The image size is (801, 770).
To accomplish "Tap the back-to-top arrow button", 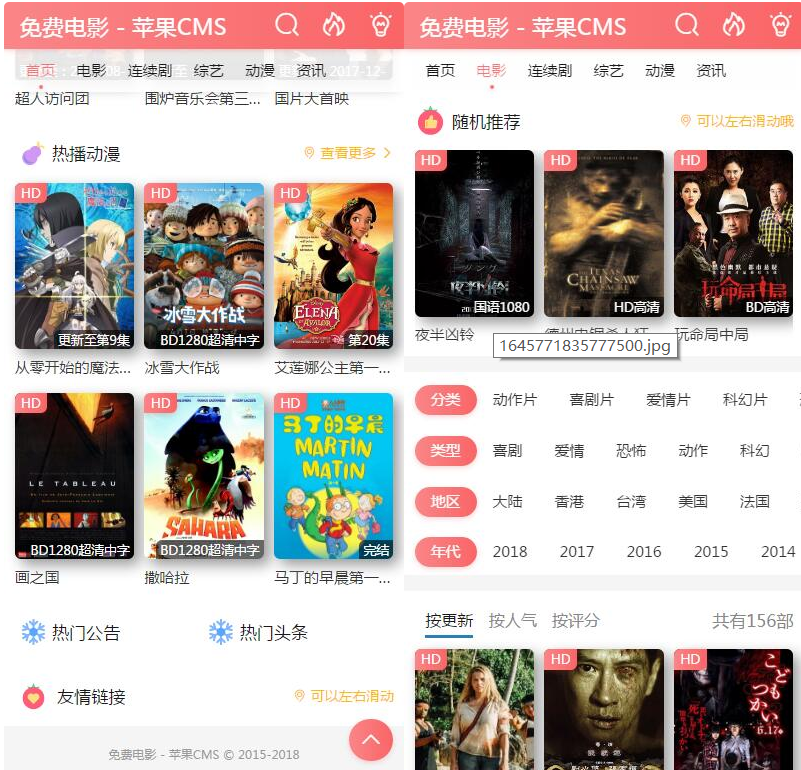I will [370, 740].
